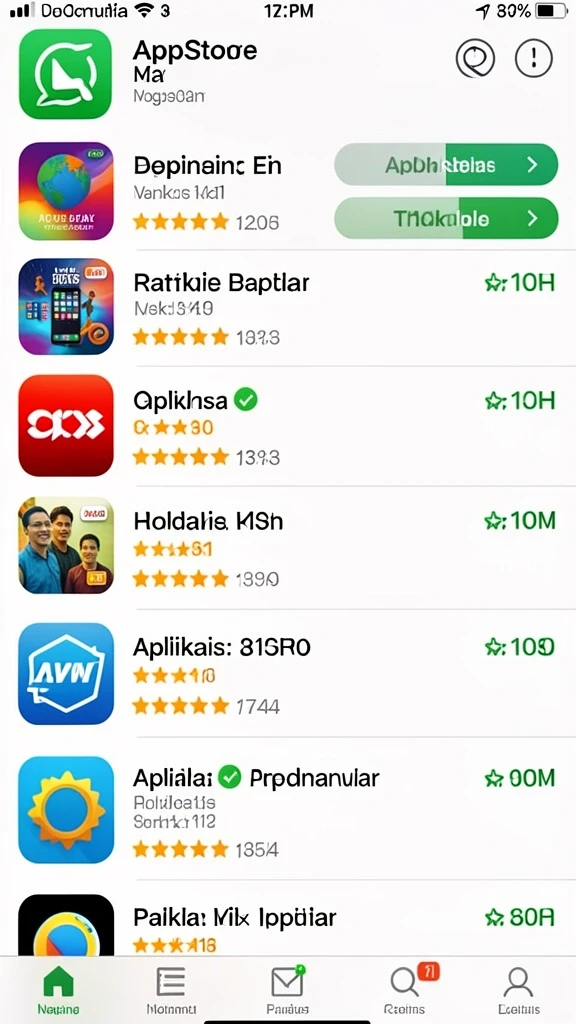Switch to the list tab in bottom bar
Viewport: 576px width, 1024px height.
pos(172,990)
